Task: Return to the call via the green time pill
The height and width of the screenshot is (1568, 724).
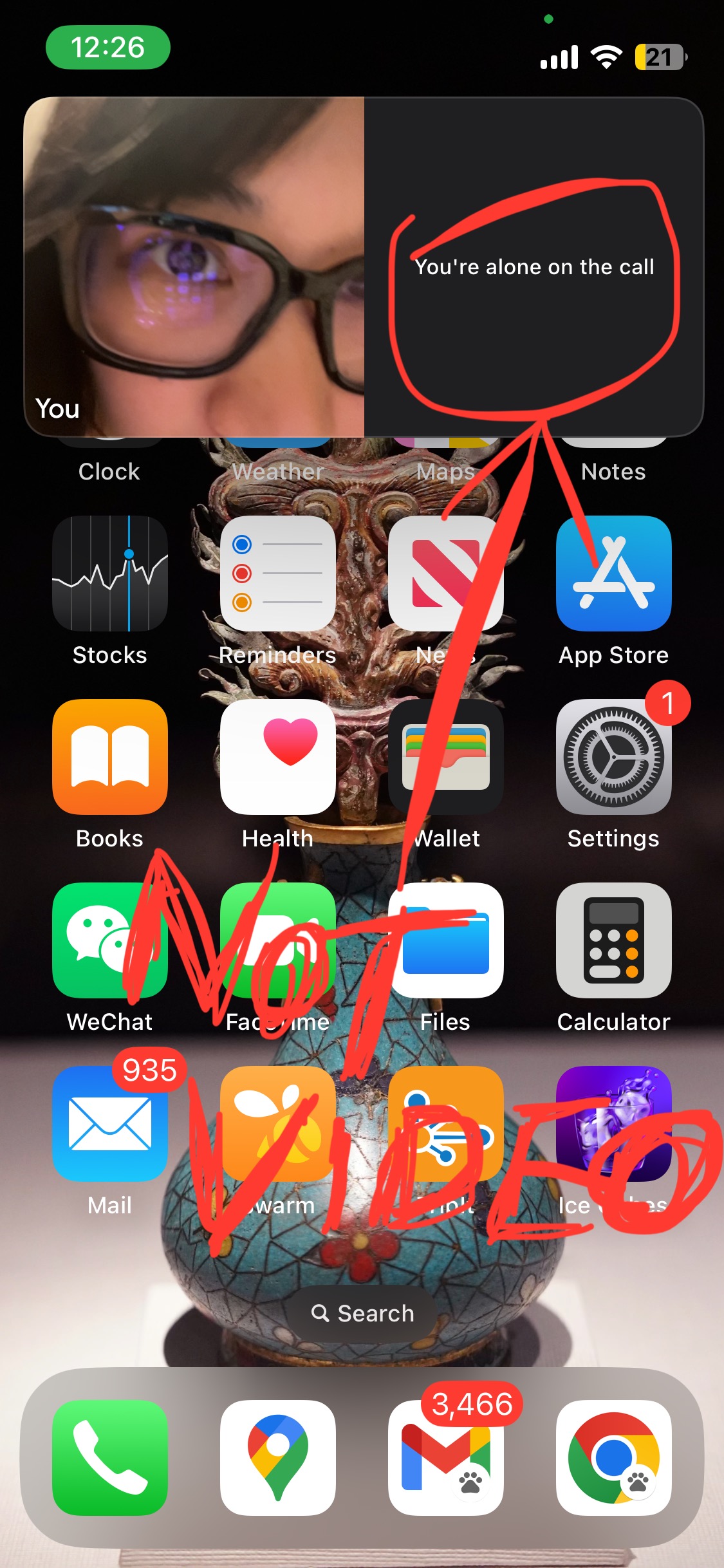Action: click(x=107, y=47)
